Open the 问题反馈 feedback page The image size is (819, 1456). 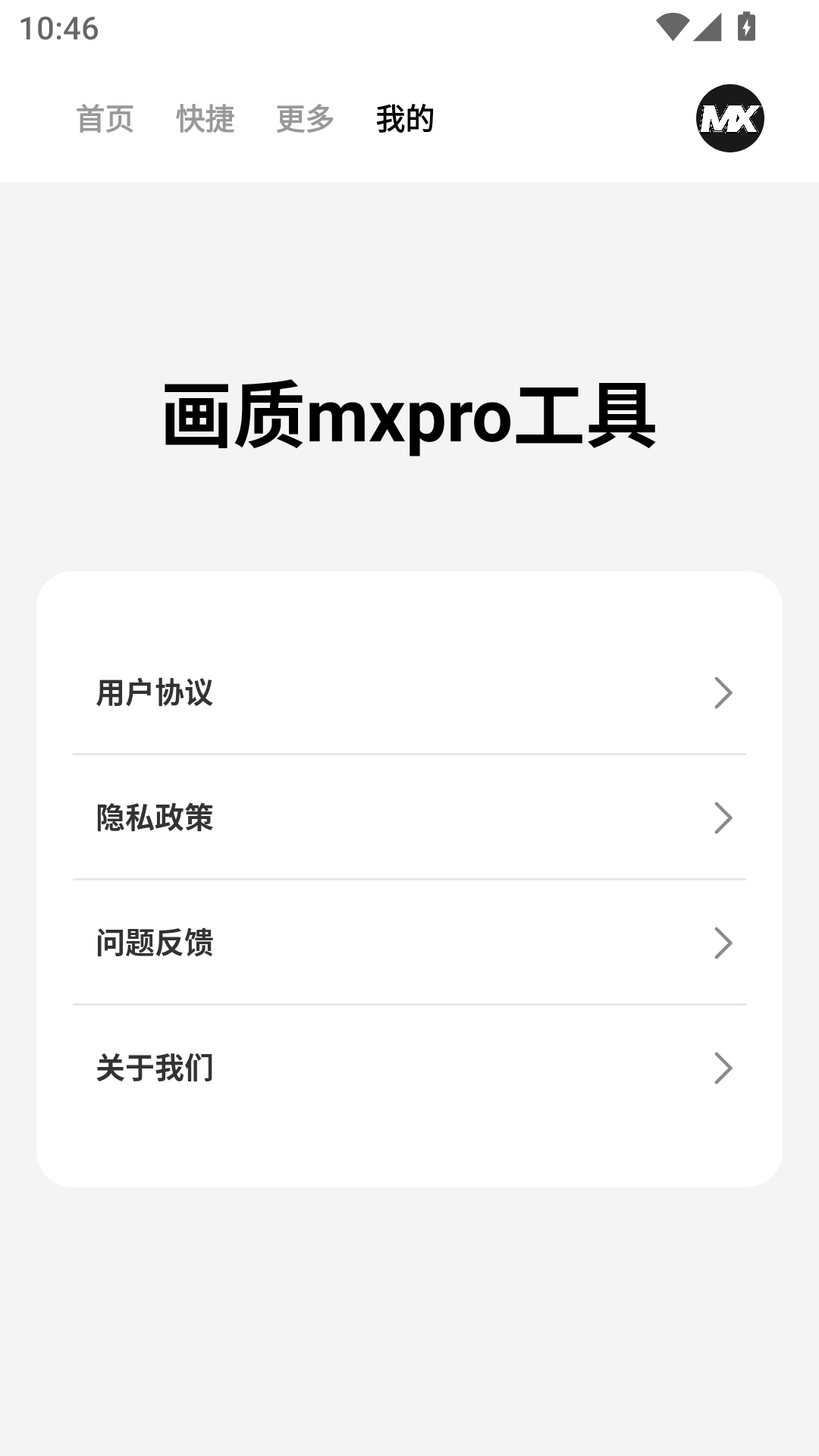pos(154,943)
